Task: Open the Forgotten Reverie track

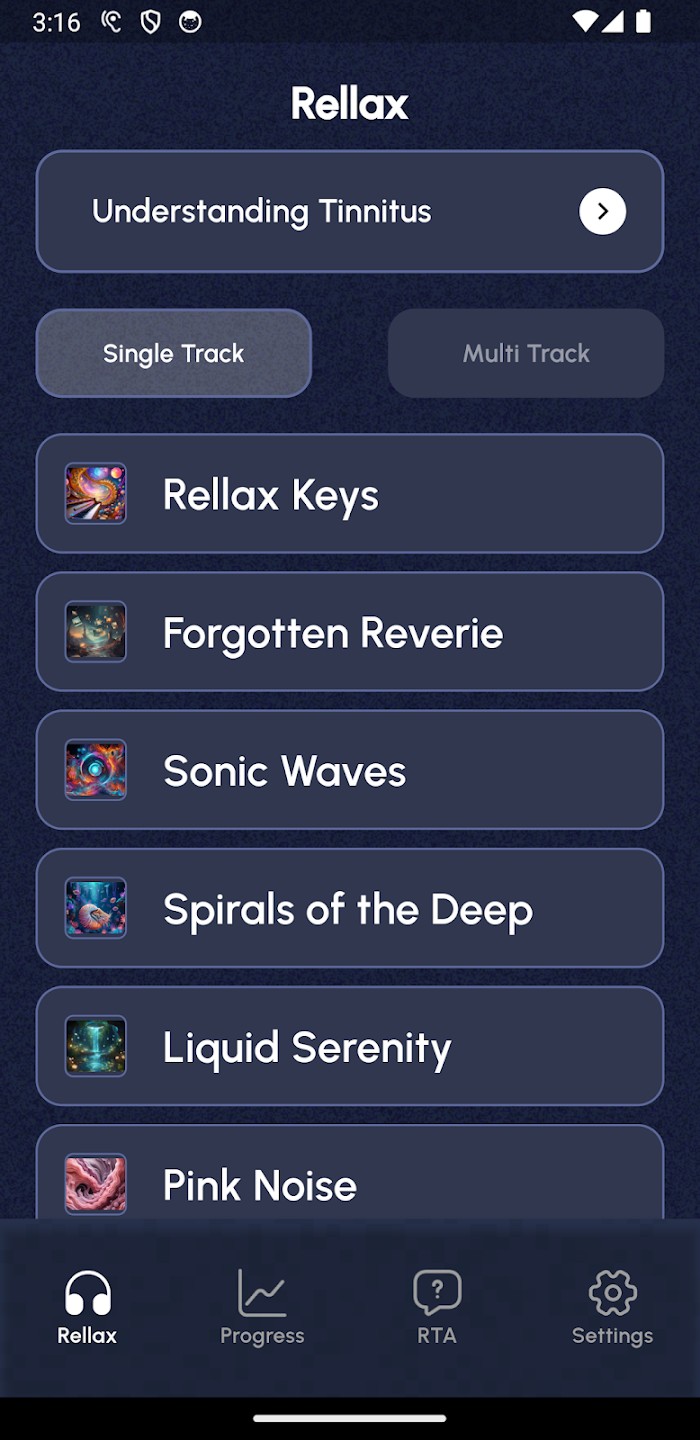Action: click(349, 632)
